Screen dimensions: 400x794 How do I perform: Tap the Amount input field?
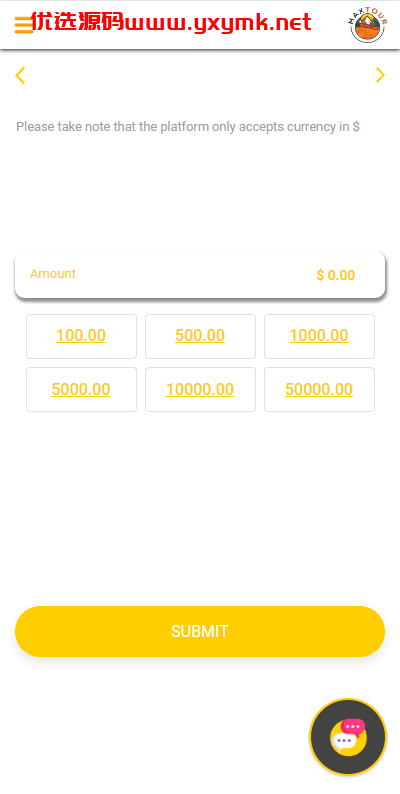click(x=200, y=274)
